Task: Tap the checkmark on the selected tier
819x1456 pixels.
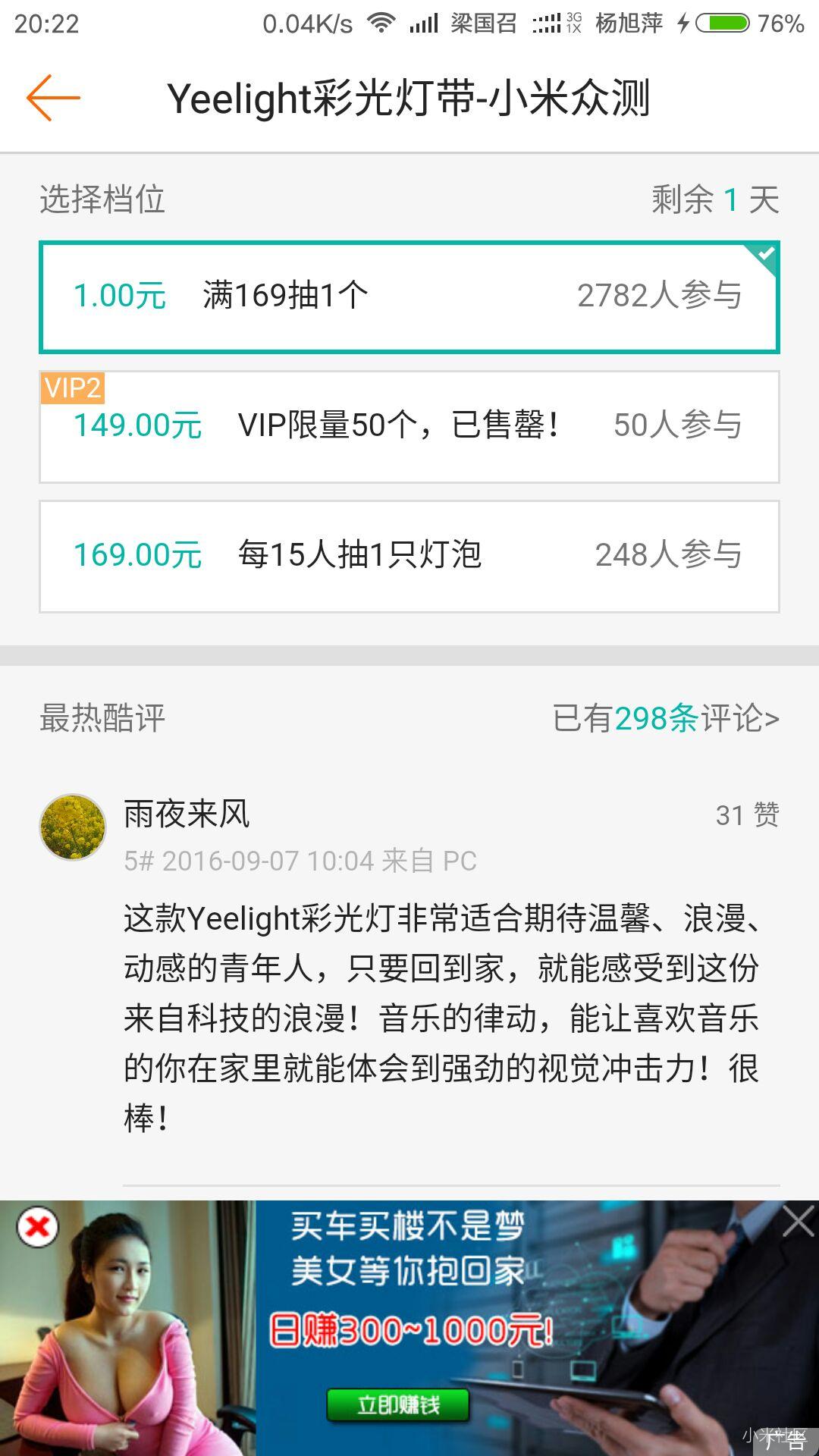Action: pos(766,256)
